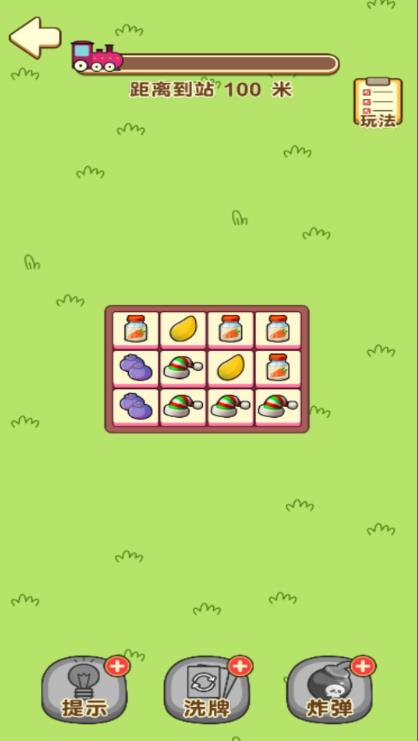Shuffle tiles with the 洗牌 button
This screenshot has height=741, width=418.
(x=206, y=689)
